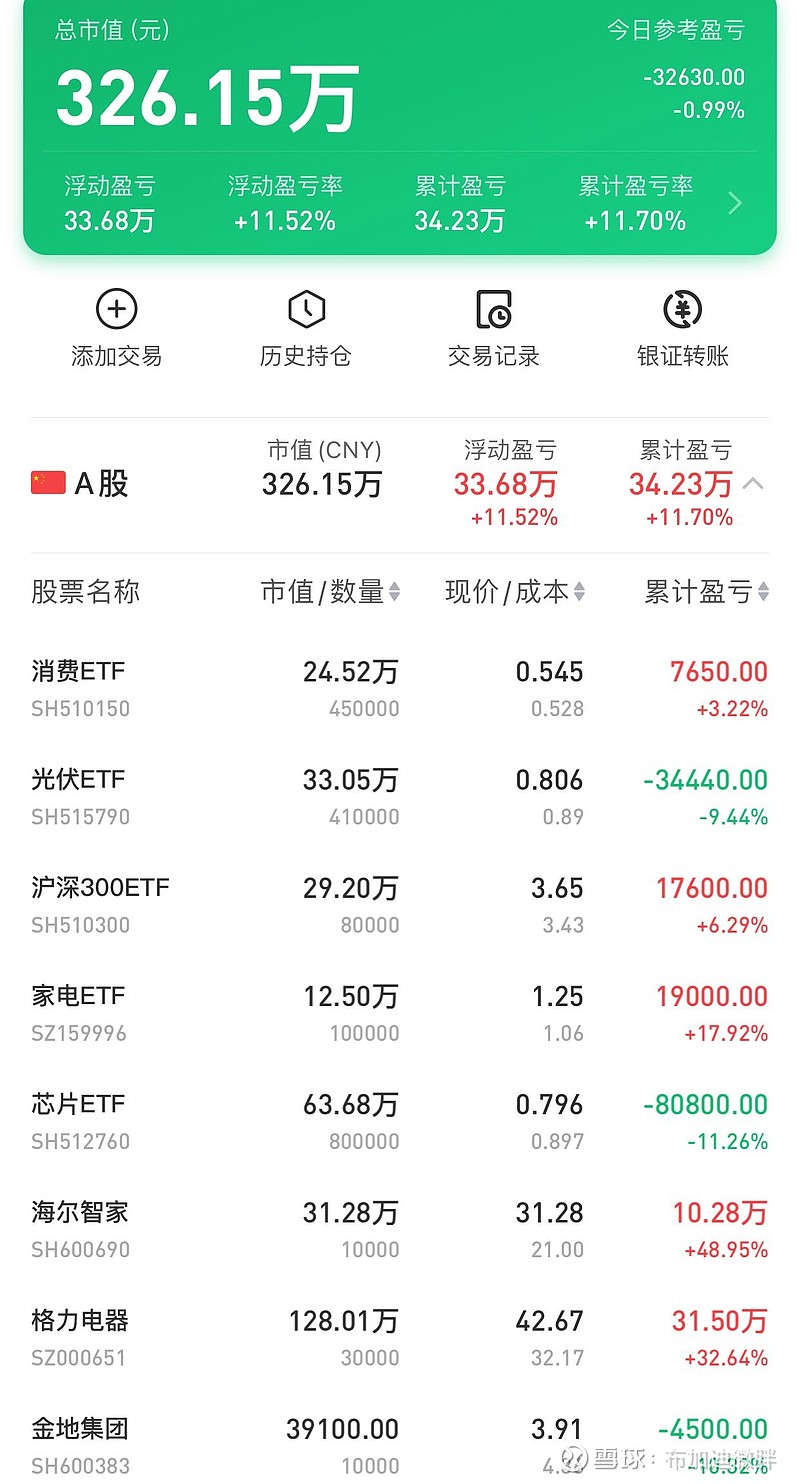This screenshot has height=1484, width=800.
Task: Sort holdings by 现价/成本
Action: tap(515, 592)
